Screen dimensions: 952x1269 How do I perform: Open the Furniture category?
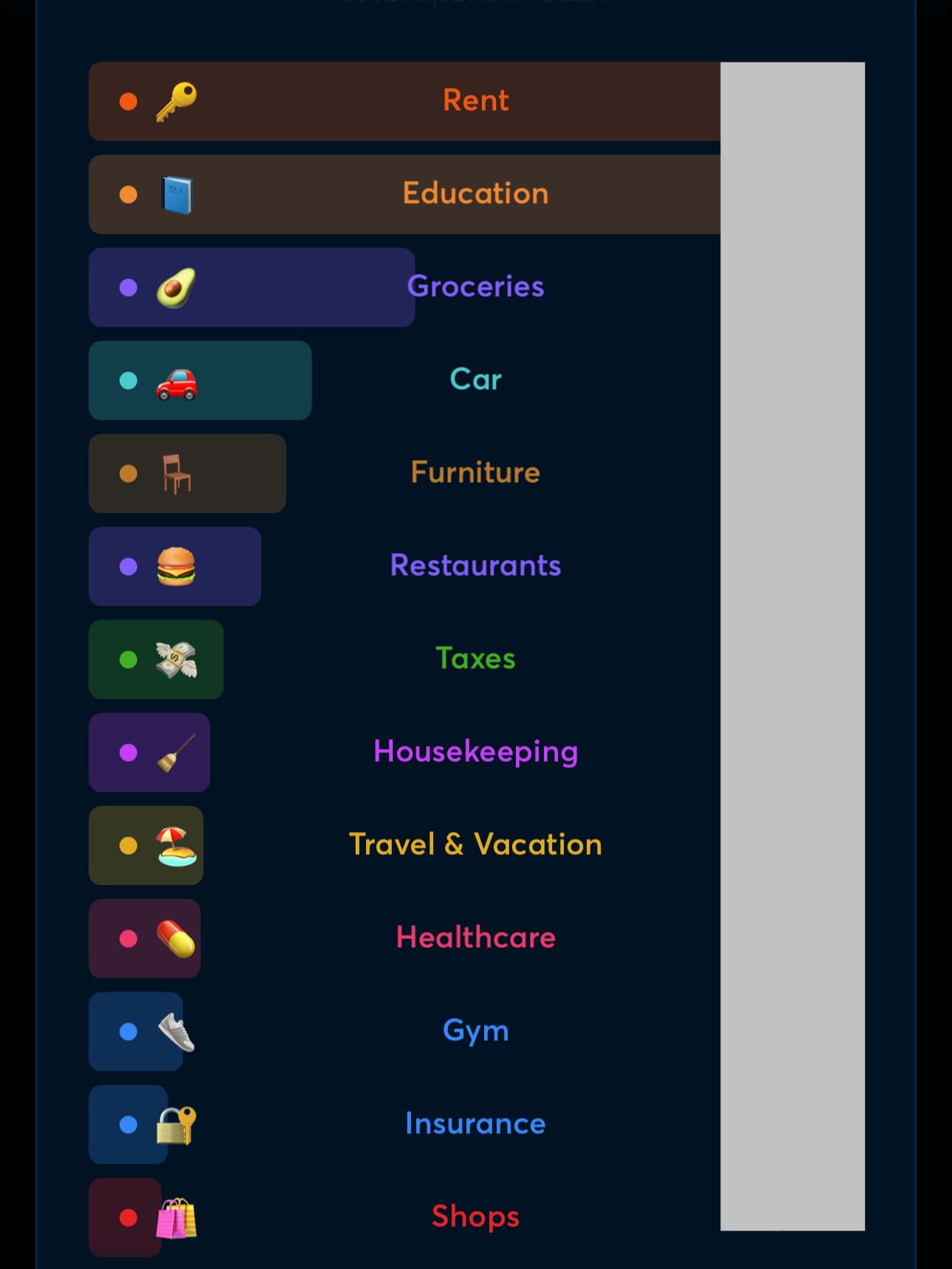click(475, 473)
